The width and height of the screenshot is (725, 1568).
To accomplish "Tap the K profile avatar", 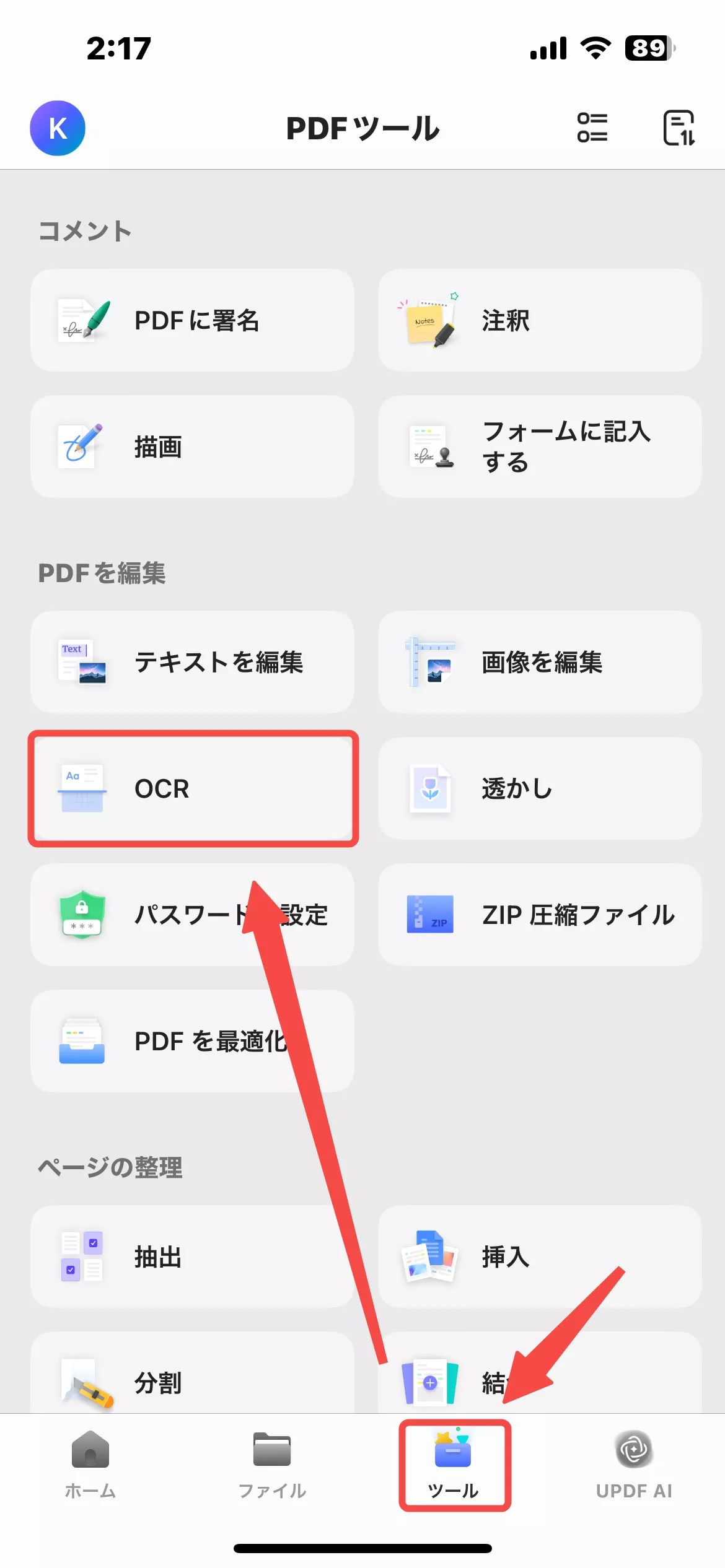I will click(x=58, y=128).
